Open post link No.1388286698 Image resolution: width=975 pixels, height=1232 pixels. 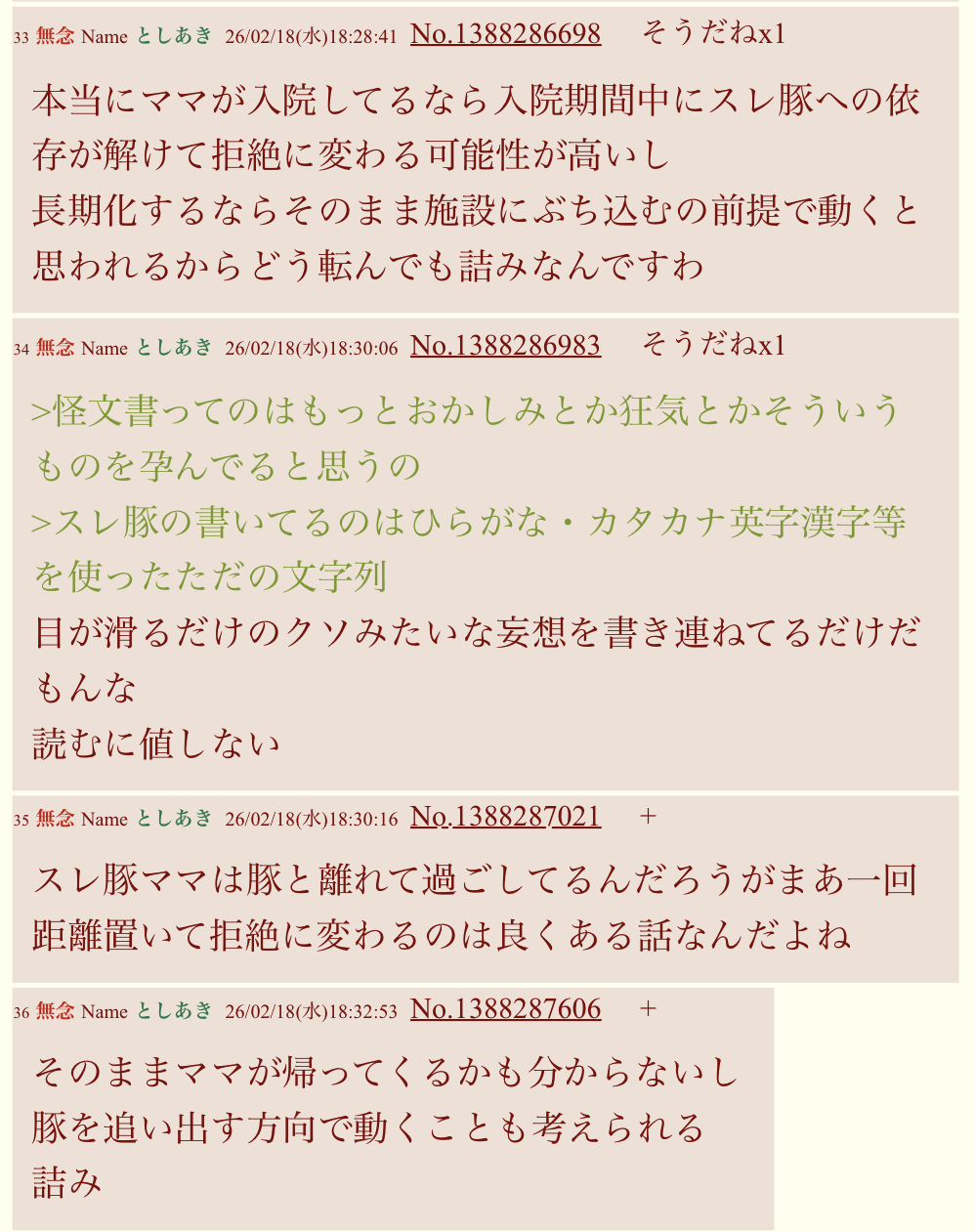coord(505,34)
